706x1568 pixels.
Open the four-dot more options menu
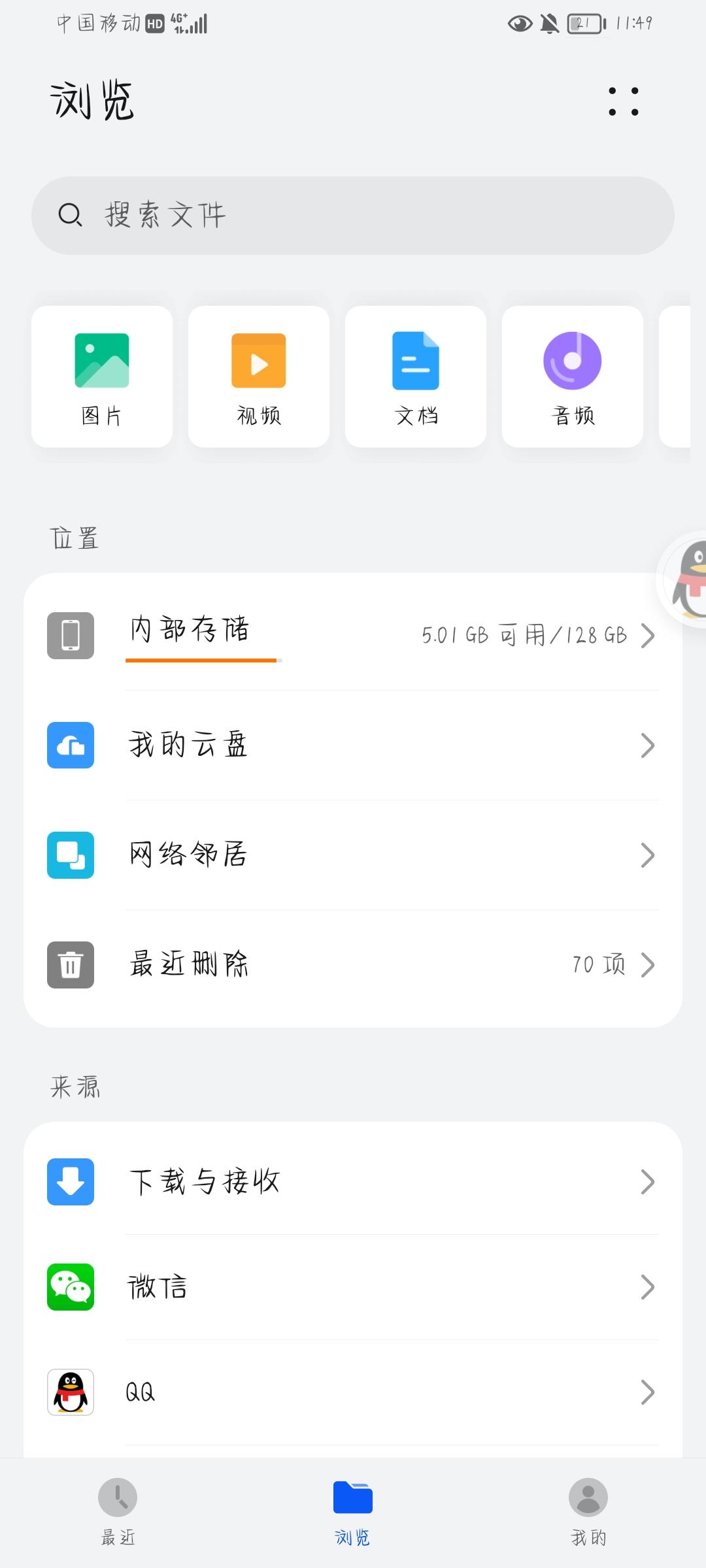coord(623,101)
